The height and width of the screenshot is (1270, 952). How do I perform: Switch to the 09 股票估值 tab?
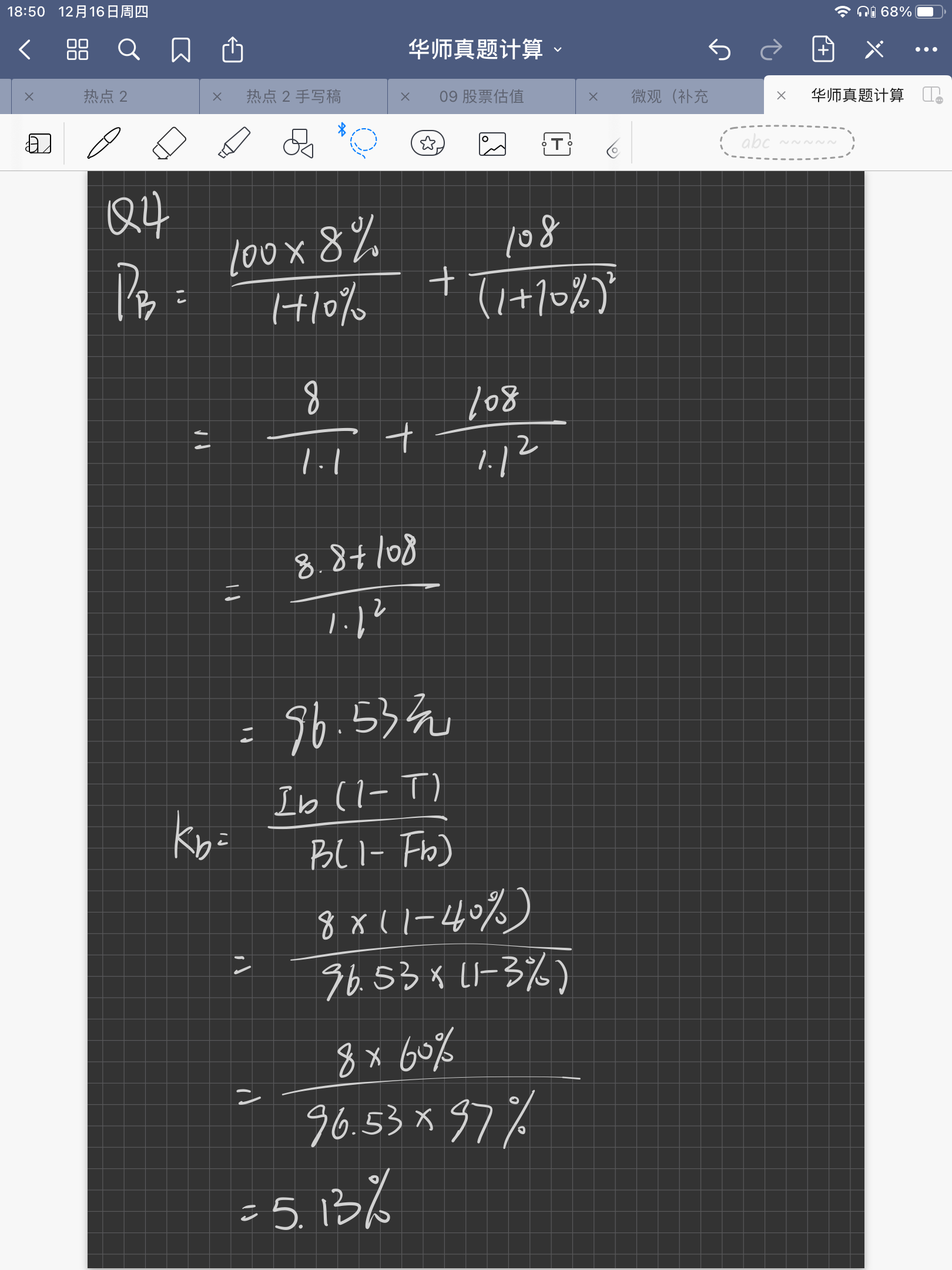(481, 96)
